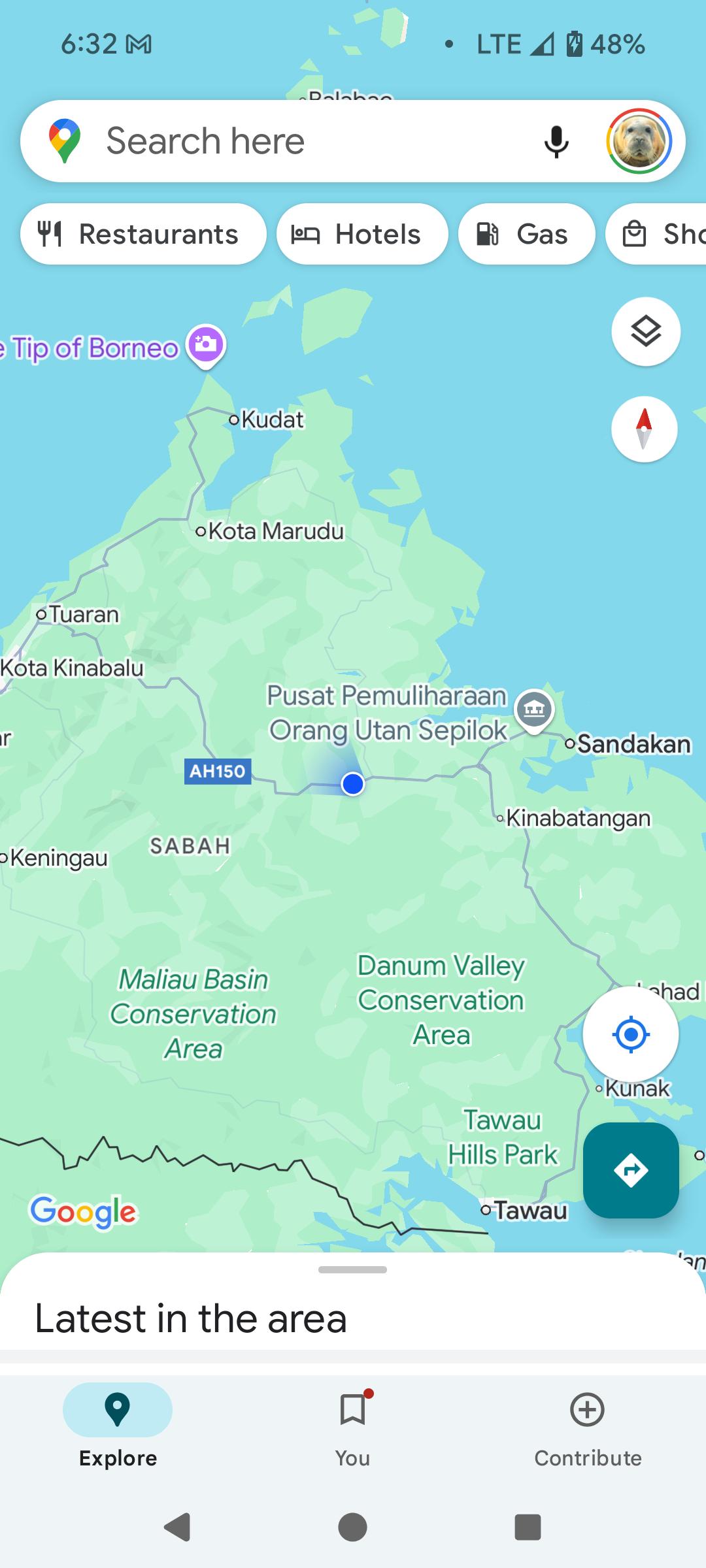Select the Hotels chip
The width and height of the screenshot is (706, 1568).
coord(362,234)
